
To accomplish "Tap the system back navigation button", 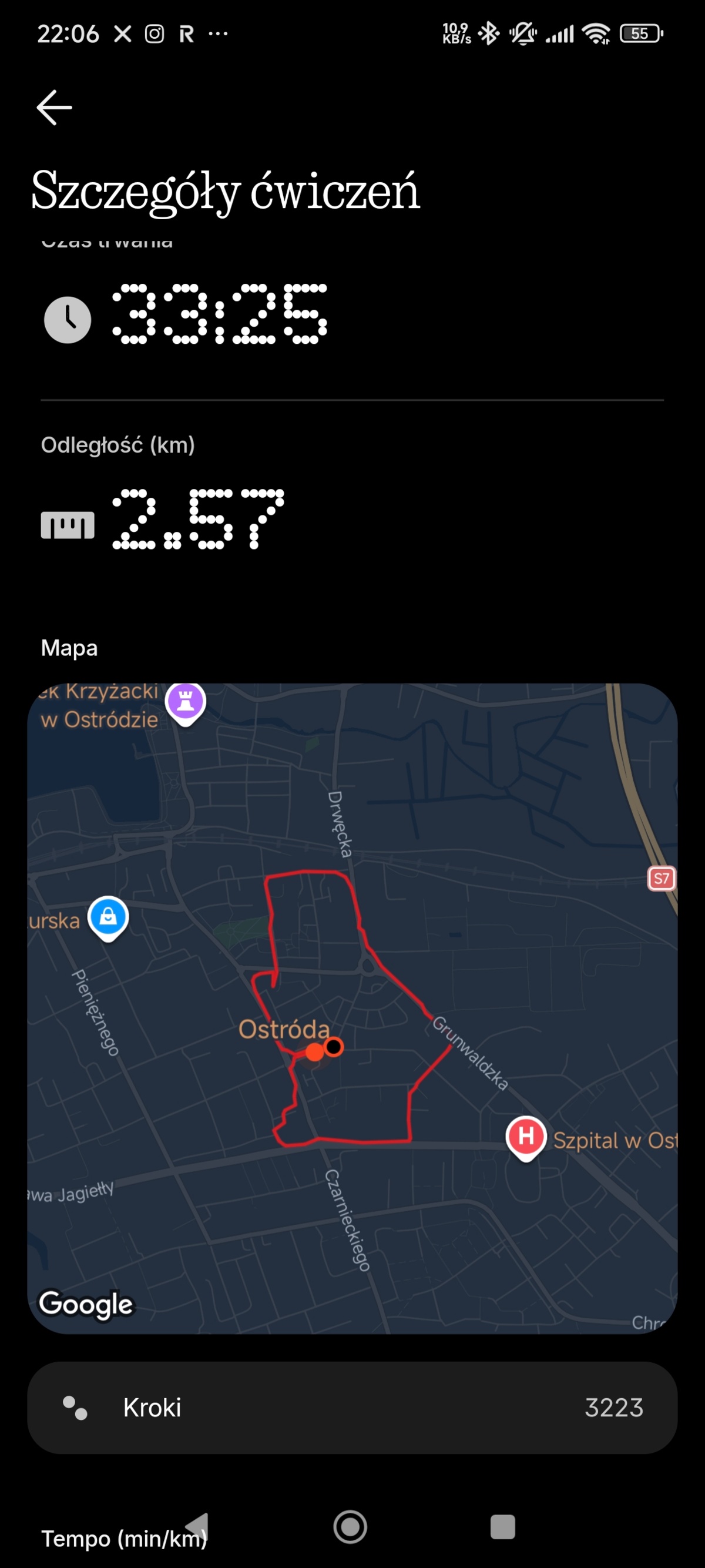I will pos(197,1526).
